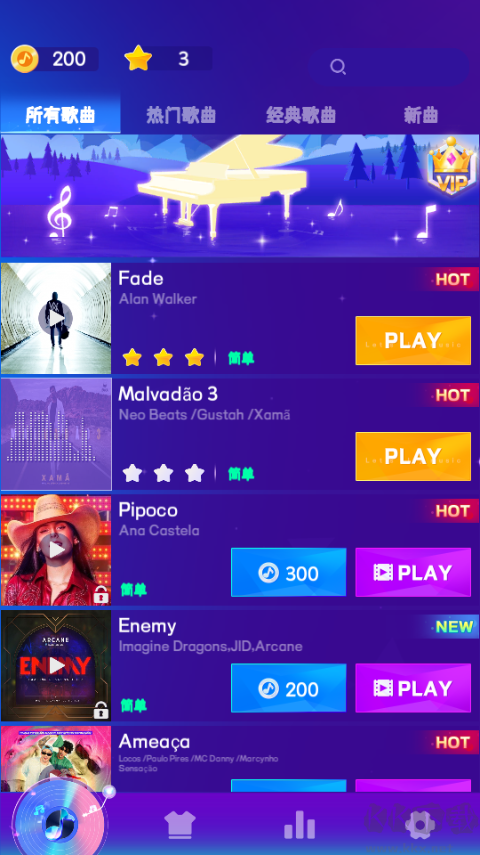Image resolution: width=480 pixels, height=855 pixels.
Task: Preview Pipoco via its cover thumbnail
Action: point(56,550)
